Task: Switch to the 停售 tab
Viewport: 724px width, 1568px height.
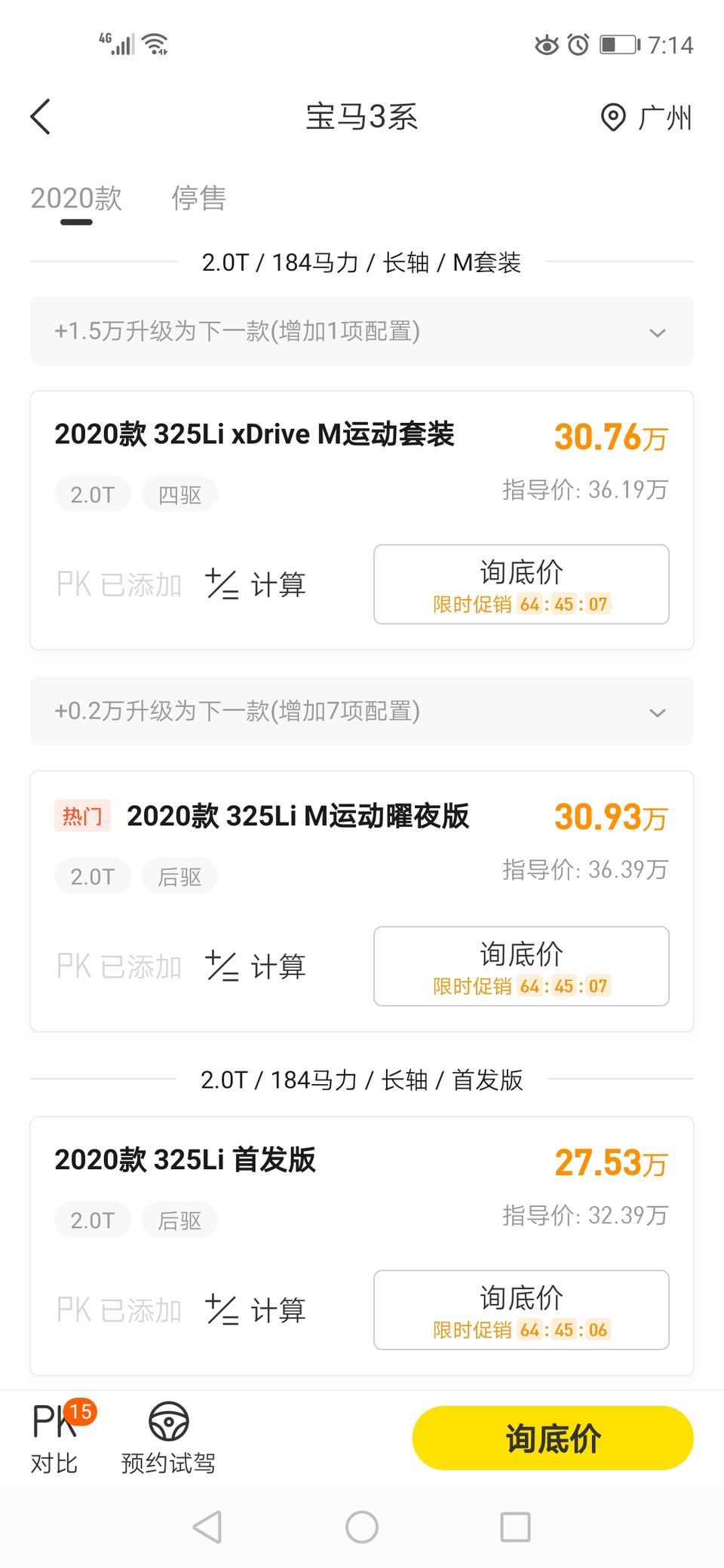Action: (x=198, y=198)
